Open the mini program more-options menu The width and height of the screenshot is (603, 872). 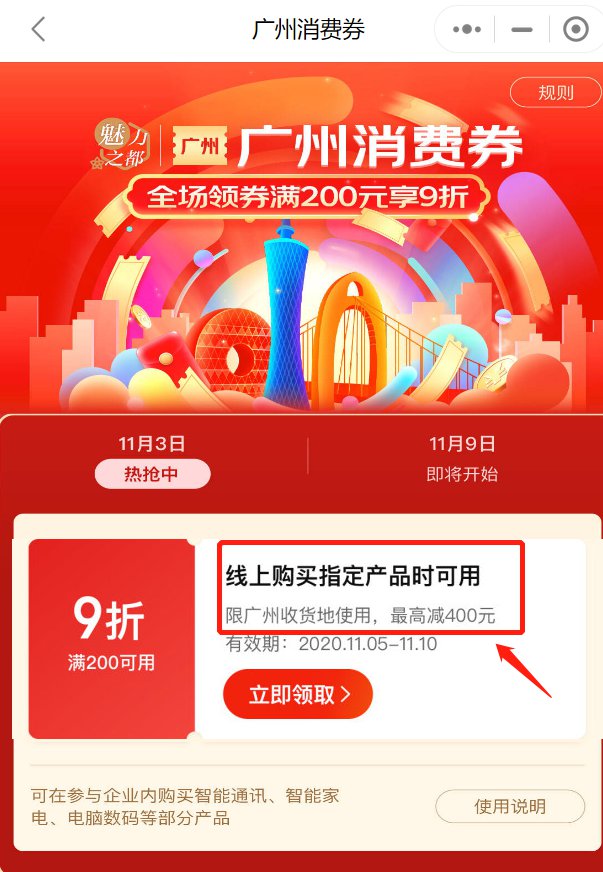click(467, 30)
